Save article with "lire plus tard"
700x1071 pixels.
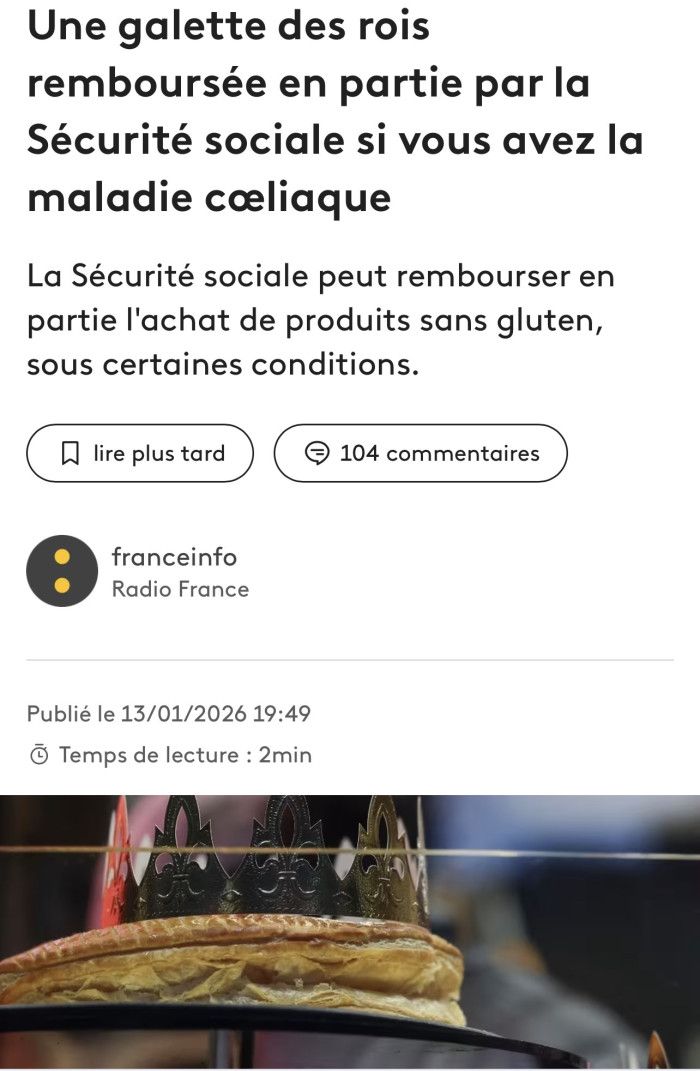(140, 453)
